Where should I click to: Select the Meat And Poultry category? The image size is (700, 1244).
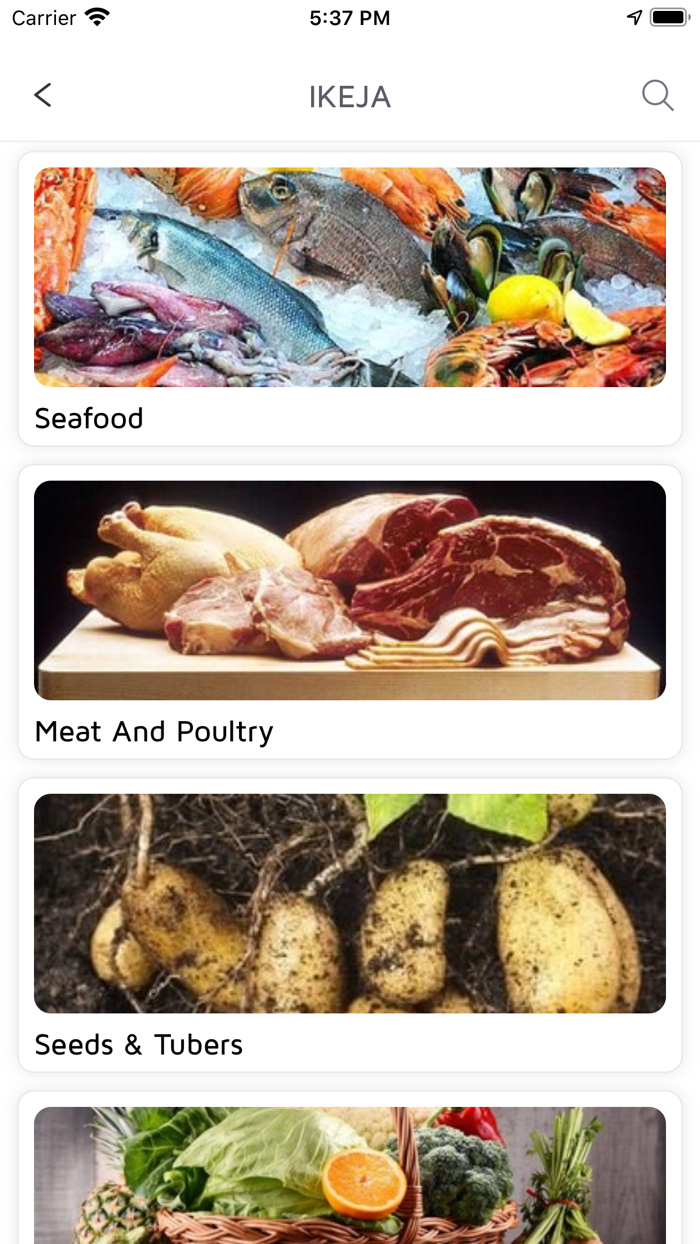tap(350, 611)
